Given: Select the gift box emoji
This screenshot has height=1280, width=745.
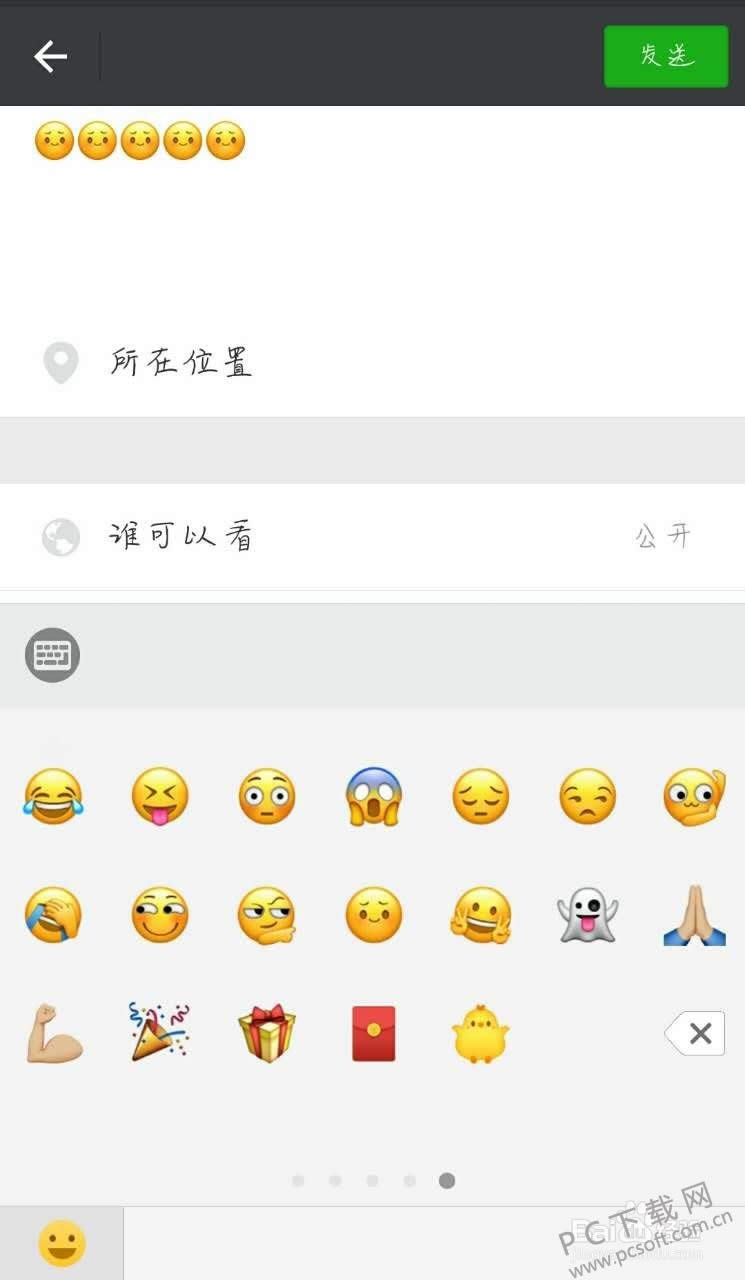Looking at the screenshot, I should [267, 1033].
